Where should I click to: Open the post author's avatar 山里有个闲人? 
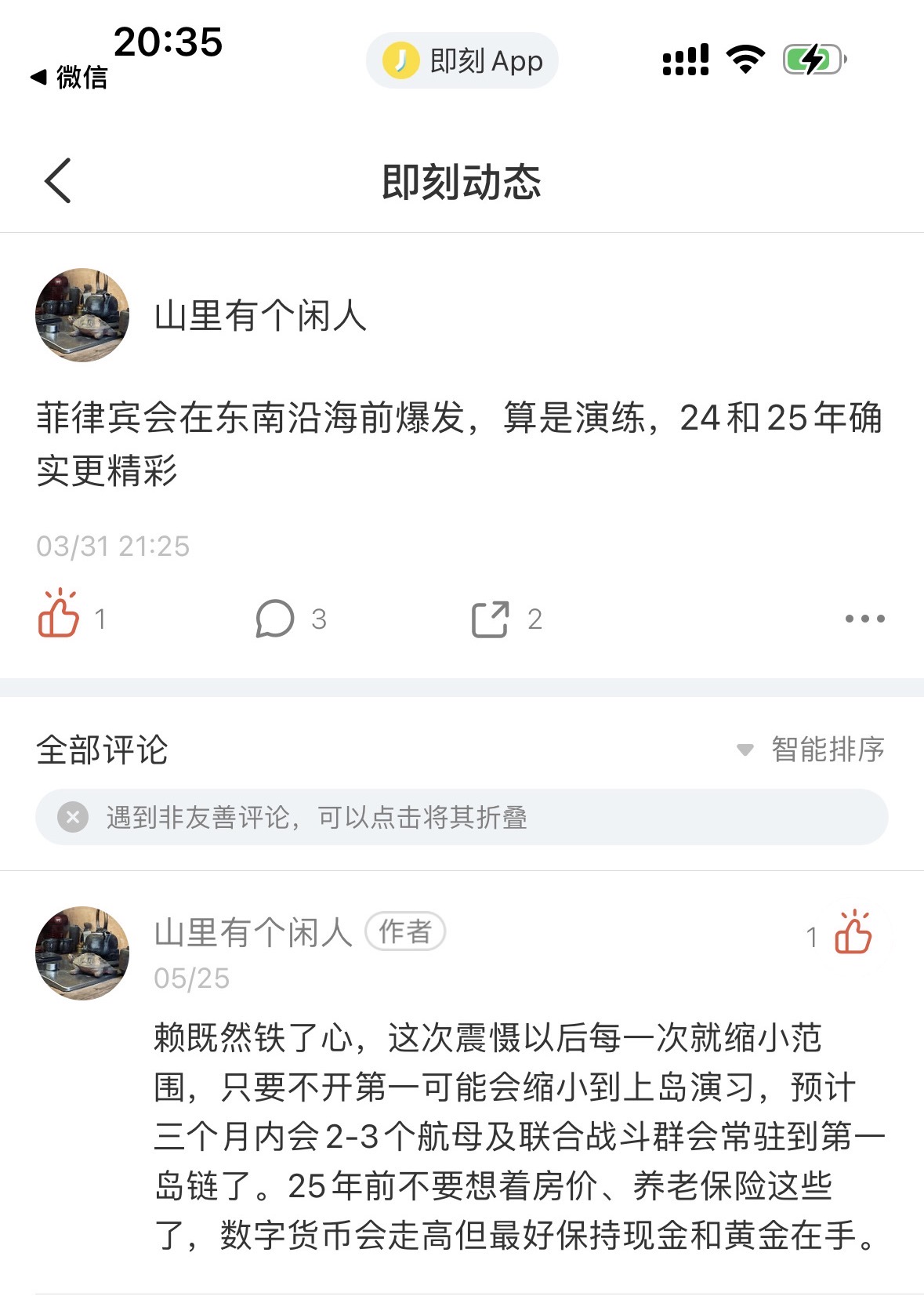tap(82, 315)
